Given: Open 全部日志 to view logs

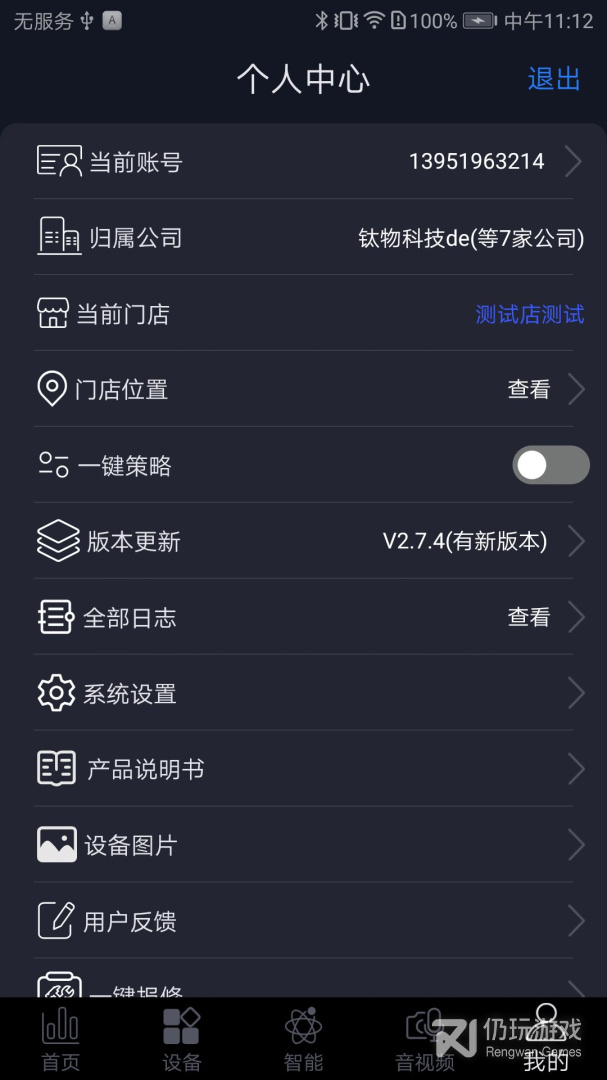Looking at the screenshot, I should click(303, 618).
